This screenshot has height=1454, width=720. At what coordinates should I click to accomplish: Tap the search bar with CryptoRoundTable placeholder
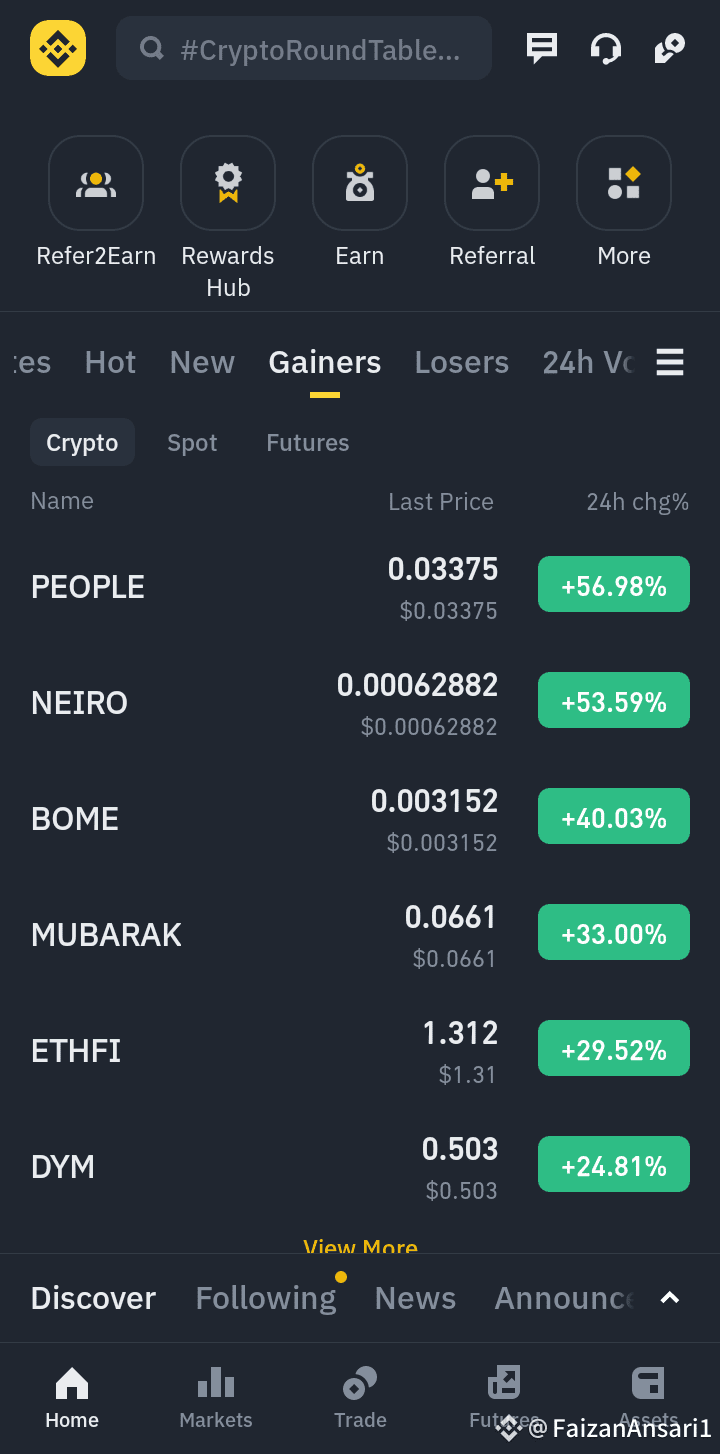(x=304, y=47)
